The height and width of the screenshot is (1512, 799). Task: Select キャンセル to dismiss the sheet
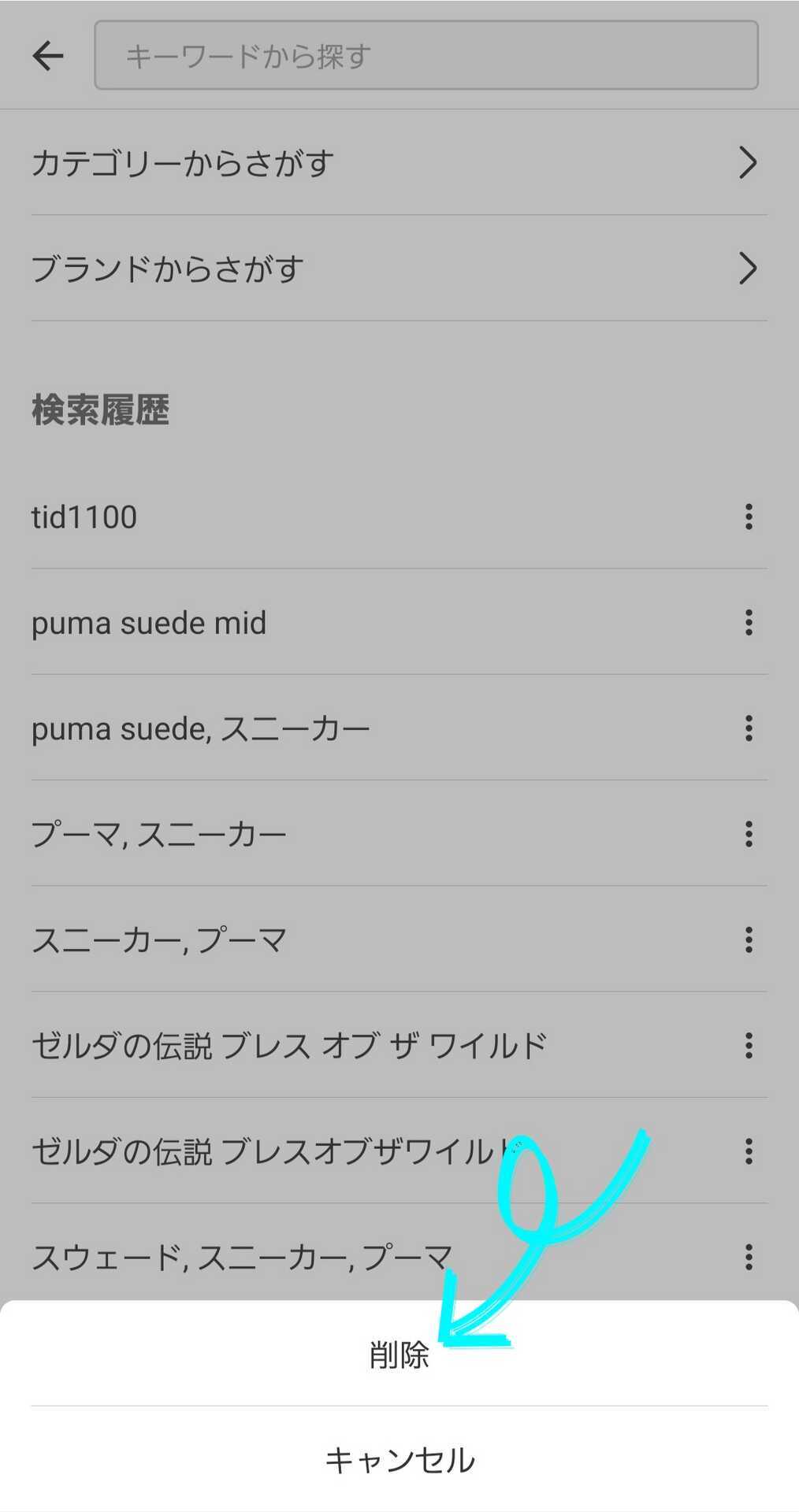coord(399,1460)
